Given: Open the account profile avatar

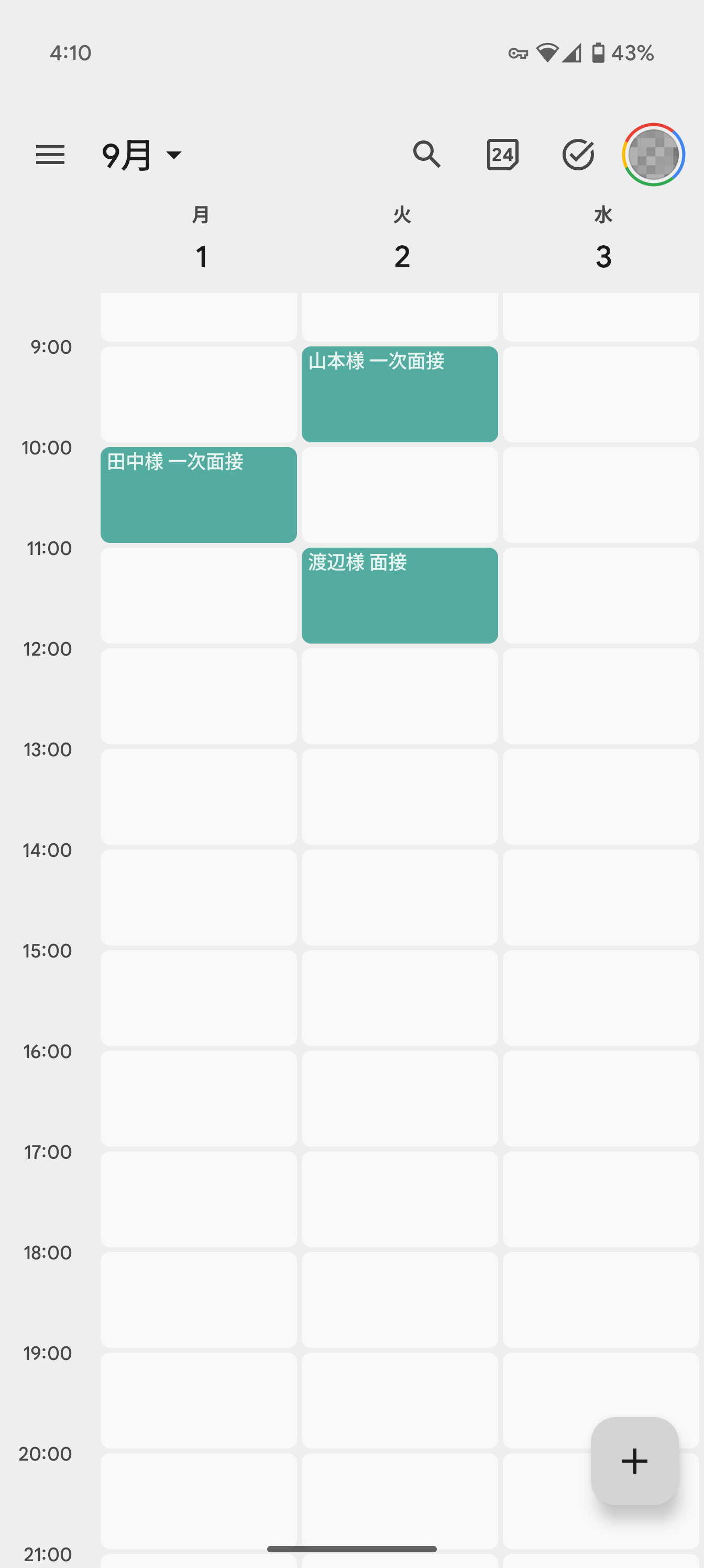Looking at the screenshot, I should tap(653, 155).
